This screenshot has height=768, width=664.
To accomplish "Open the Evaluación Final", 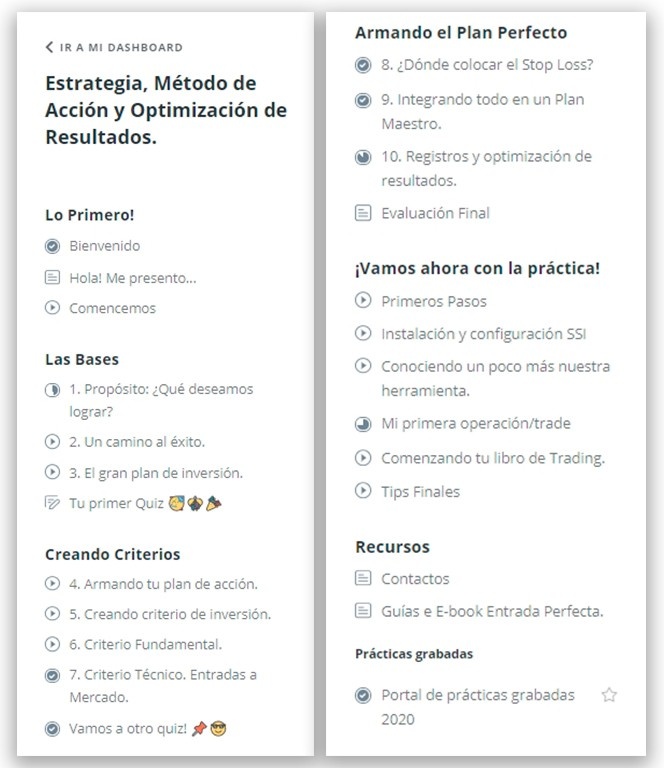I will 435,213.
